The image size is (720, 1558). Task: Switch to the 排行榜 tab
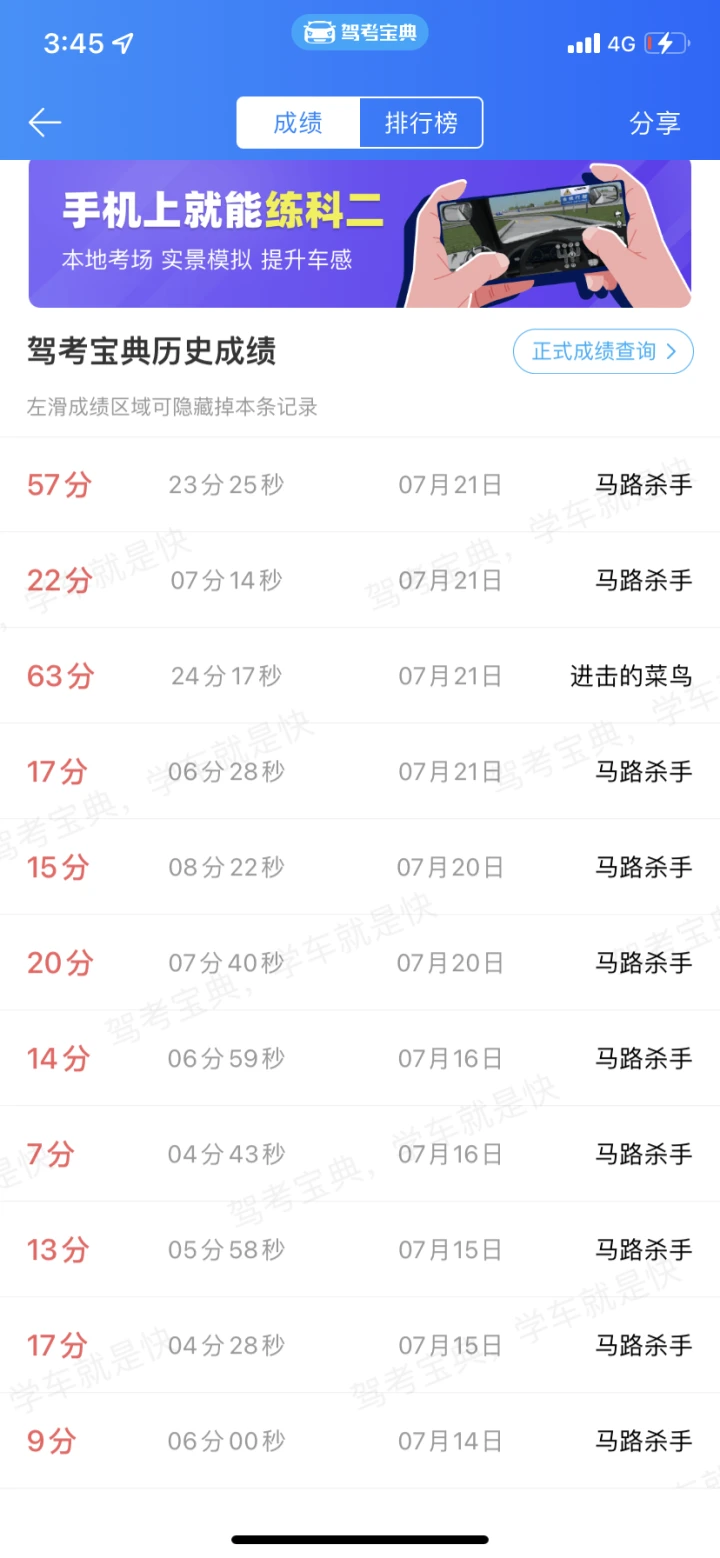pyautogui.click(x=421, y=123)
